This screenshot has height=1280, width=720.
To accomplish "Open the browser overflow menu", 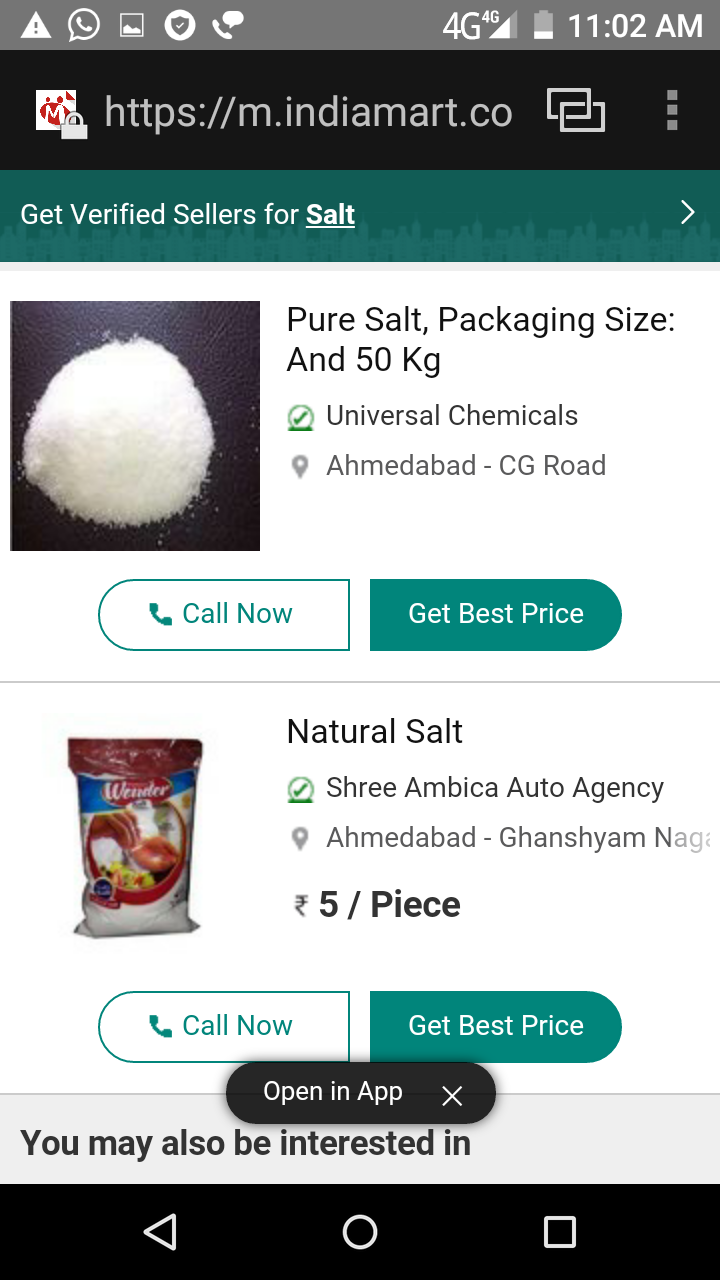I will click(672, 110).
